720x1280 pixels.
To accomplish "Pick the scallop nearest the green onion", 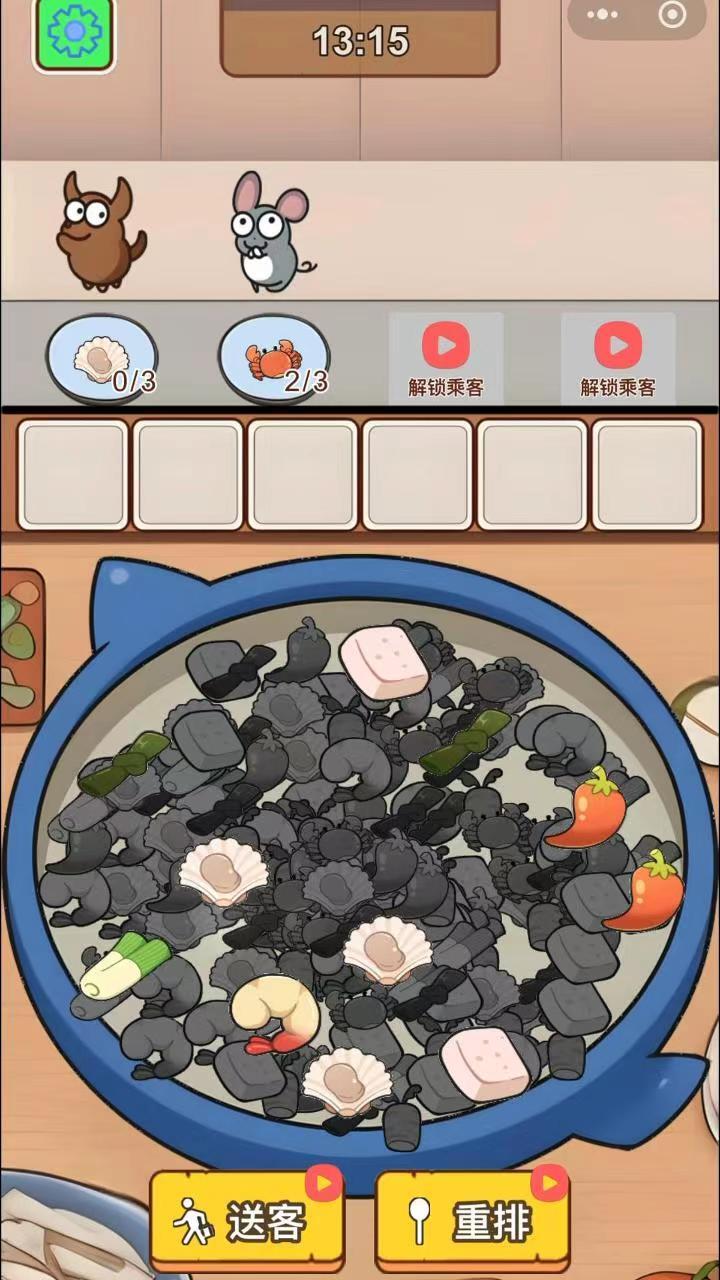I will point(224,872).
